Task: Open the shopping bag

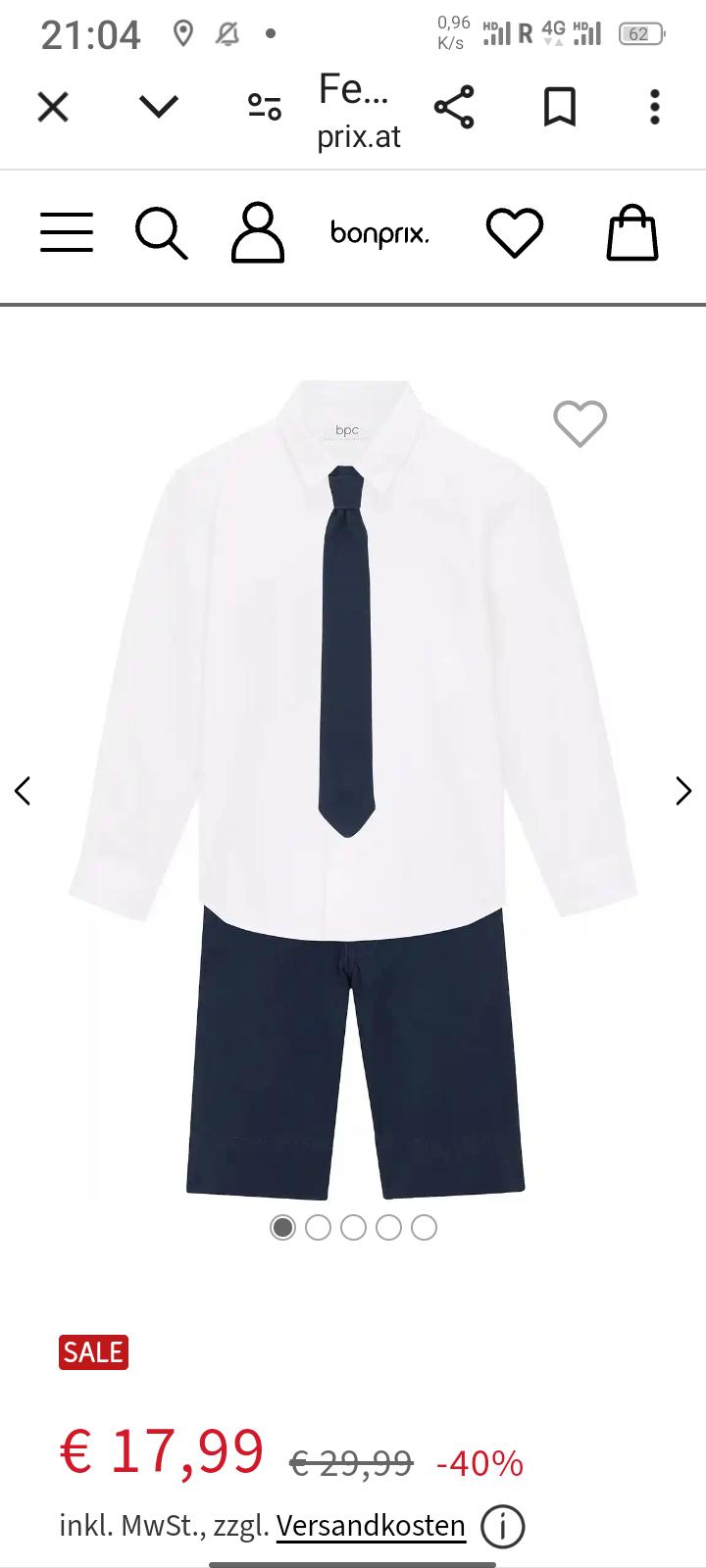Action: [x=632, y=233]
